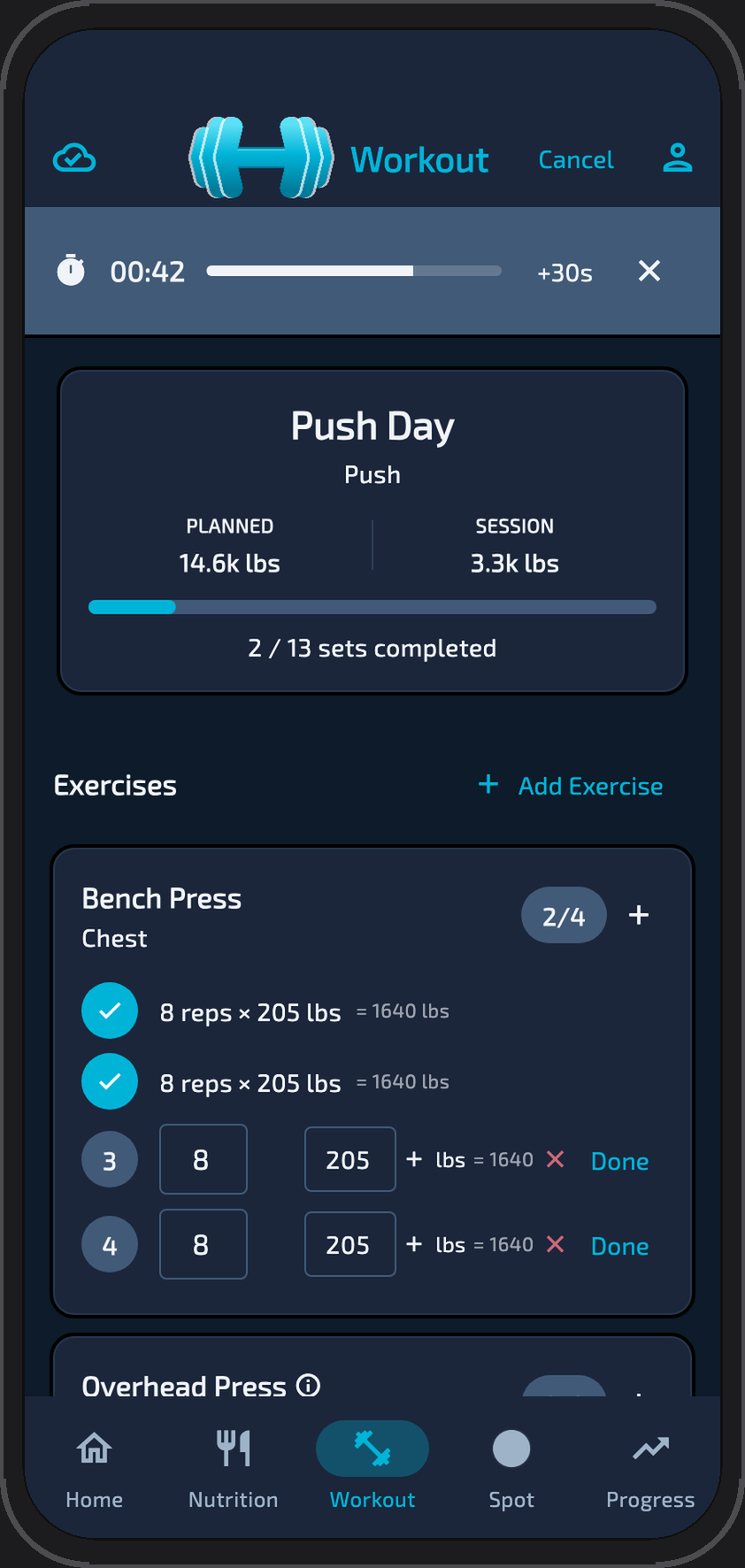The height and width of the screenshot is (1568, 745).
Task: Click the rest timer stopwatch icon
Action: click(x=71, y=271)
